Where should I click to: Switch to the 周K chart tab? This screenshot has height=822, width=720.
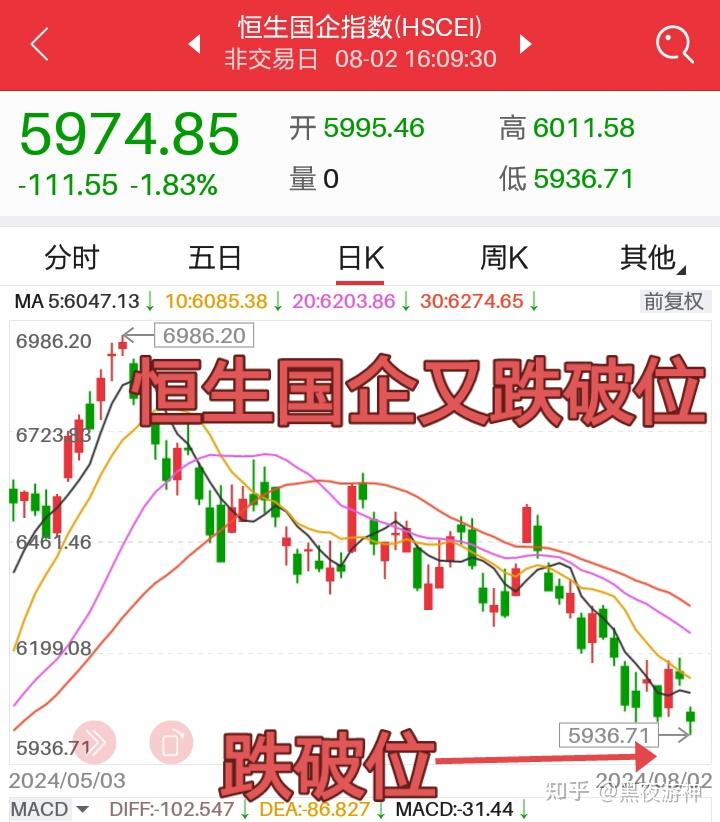(504, 258)
